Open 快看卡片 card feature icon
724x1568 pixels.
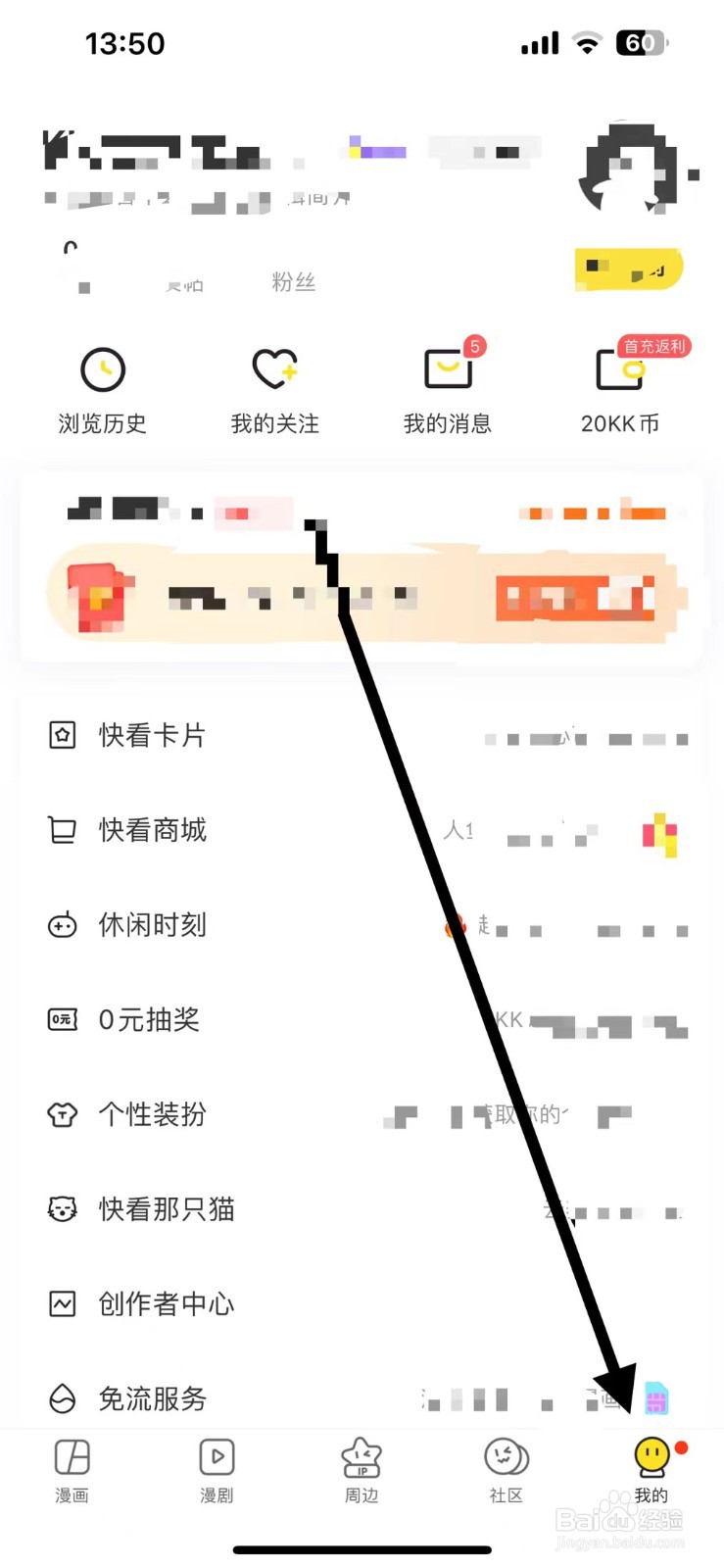62,734
